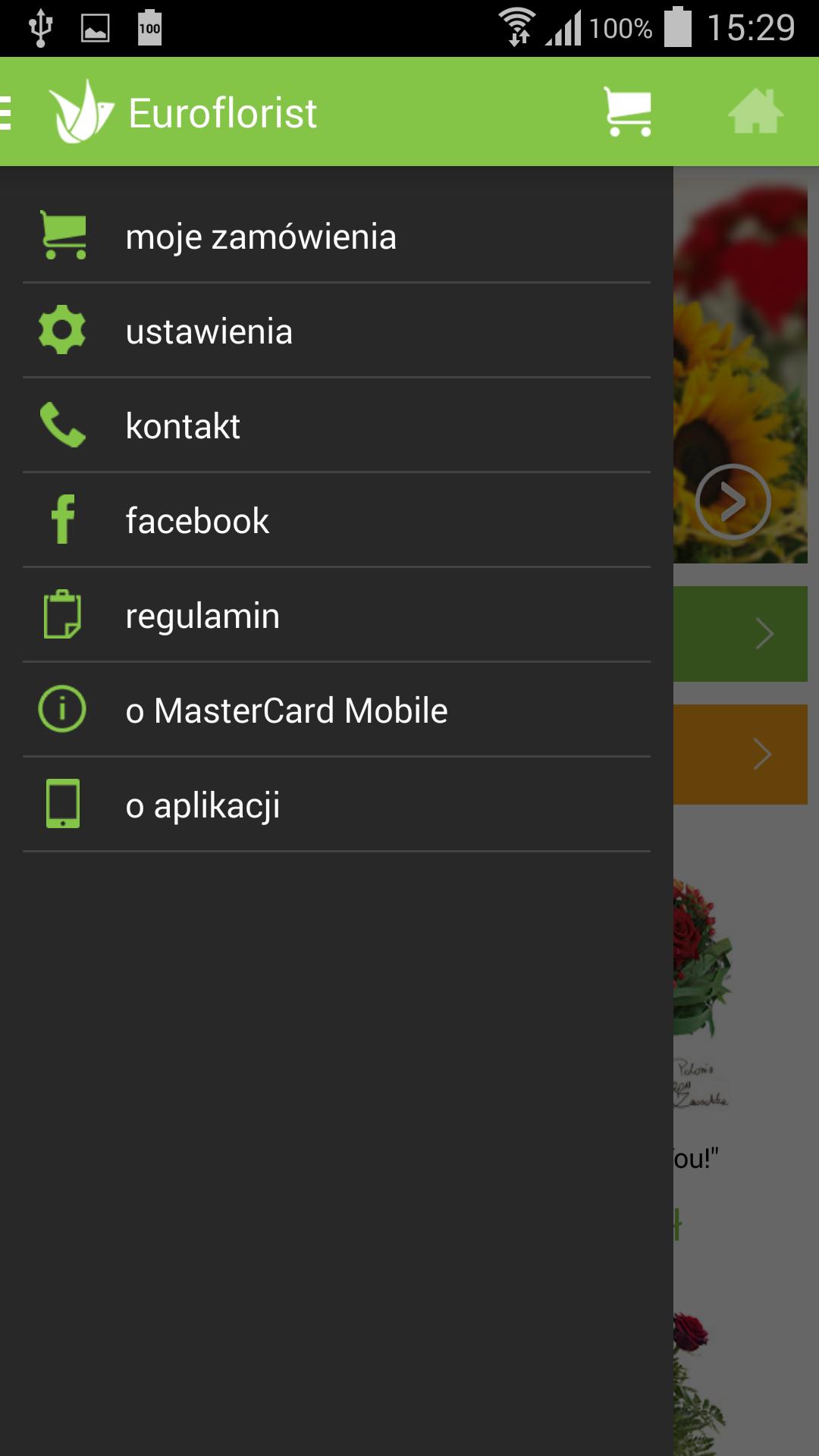Go to the home screen icon

click(755, 112)
